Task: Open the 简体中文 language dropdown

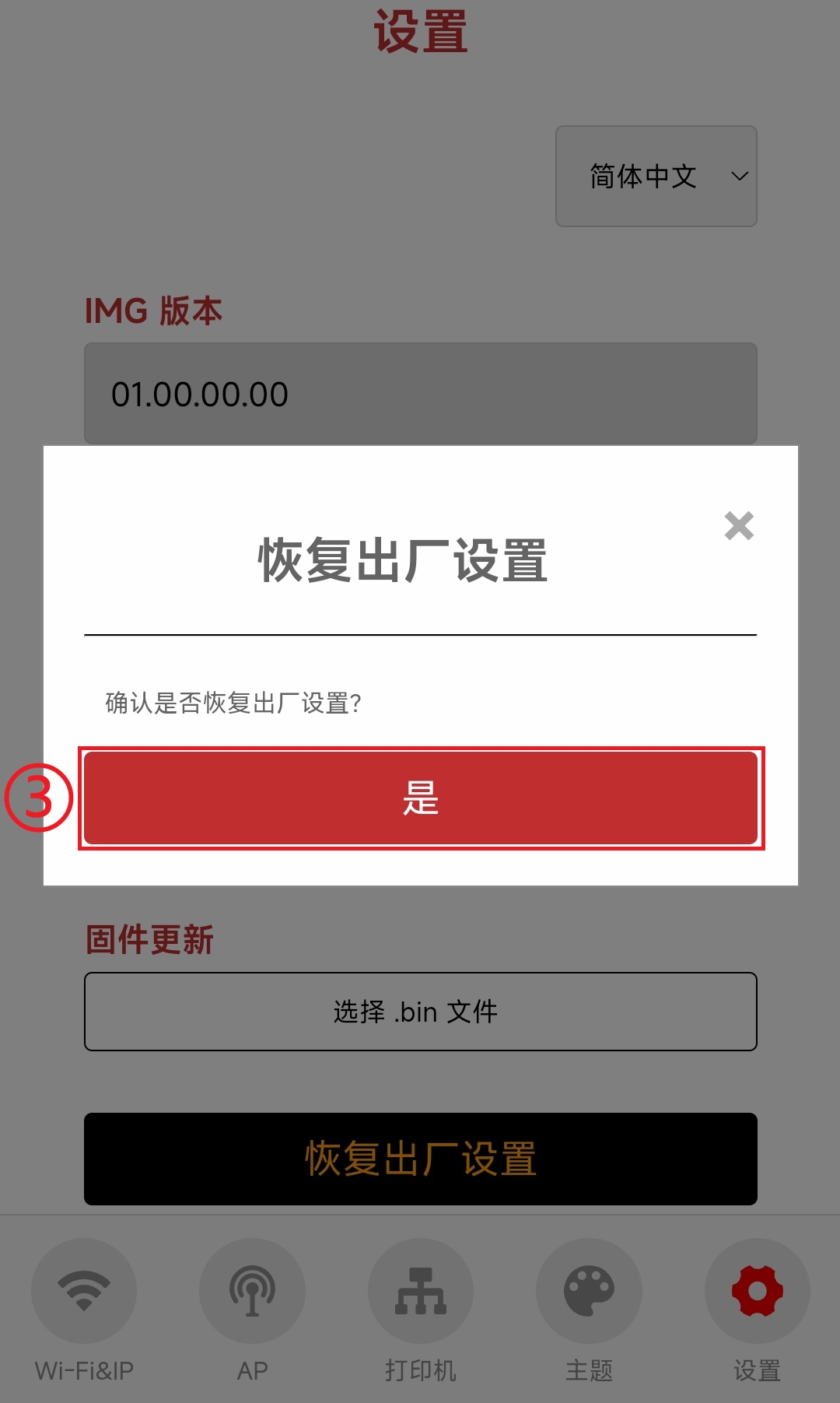Action: pos(656,177)
